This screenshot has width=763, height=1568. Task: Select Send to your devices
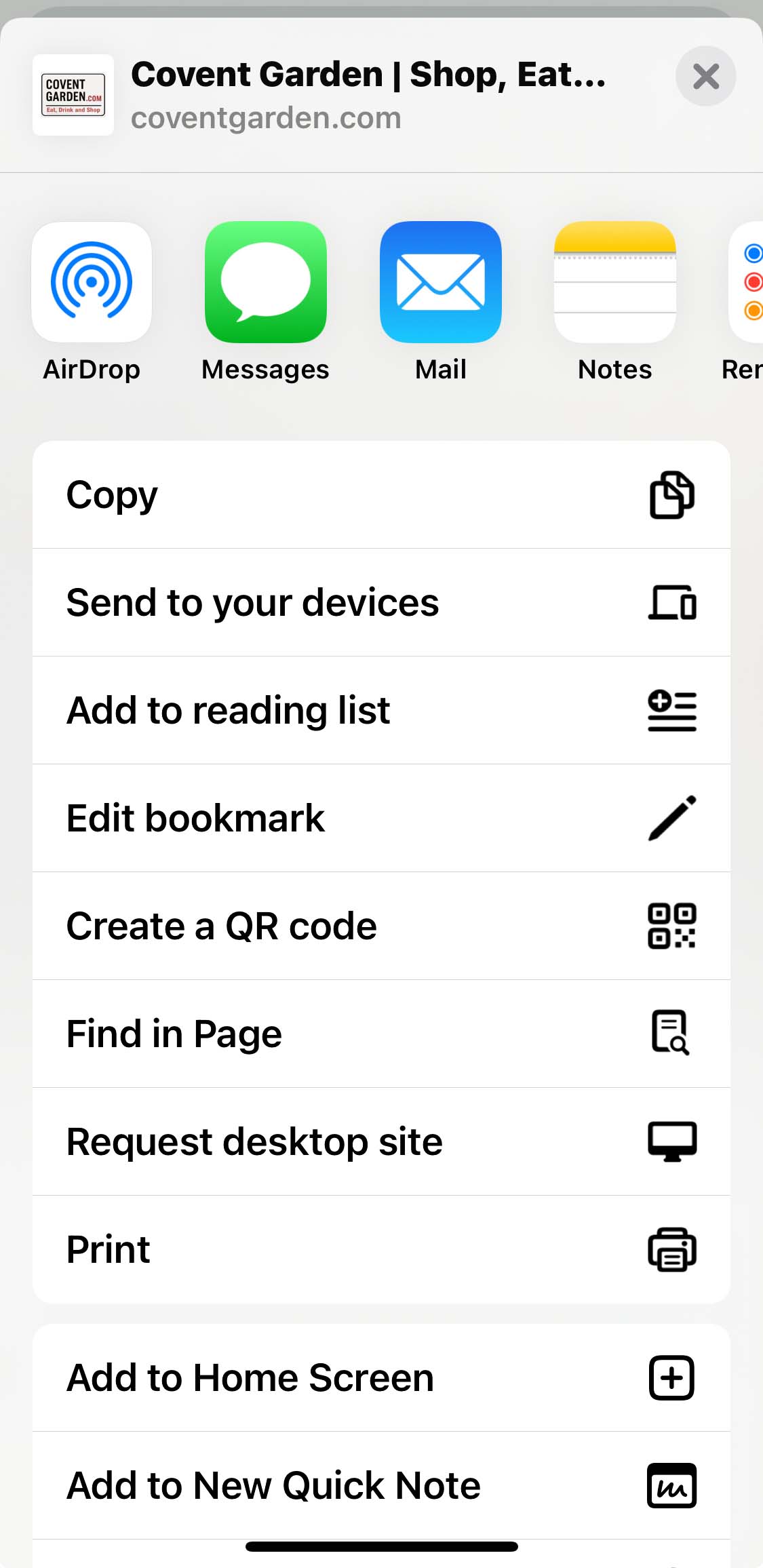point(381,602)
